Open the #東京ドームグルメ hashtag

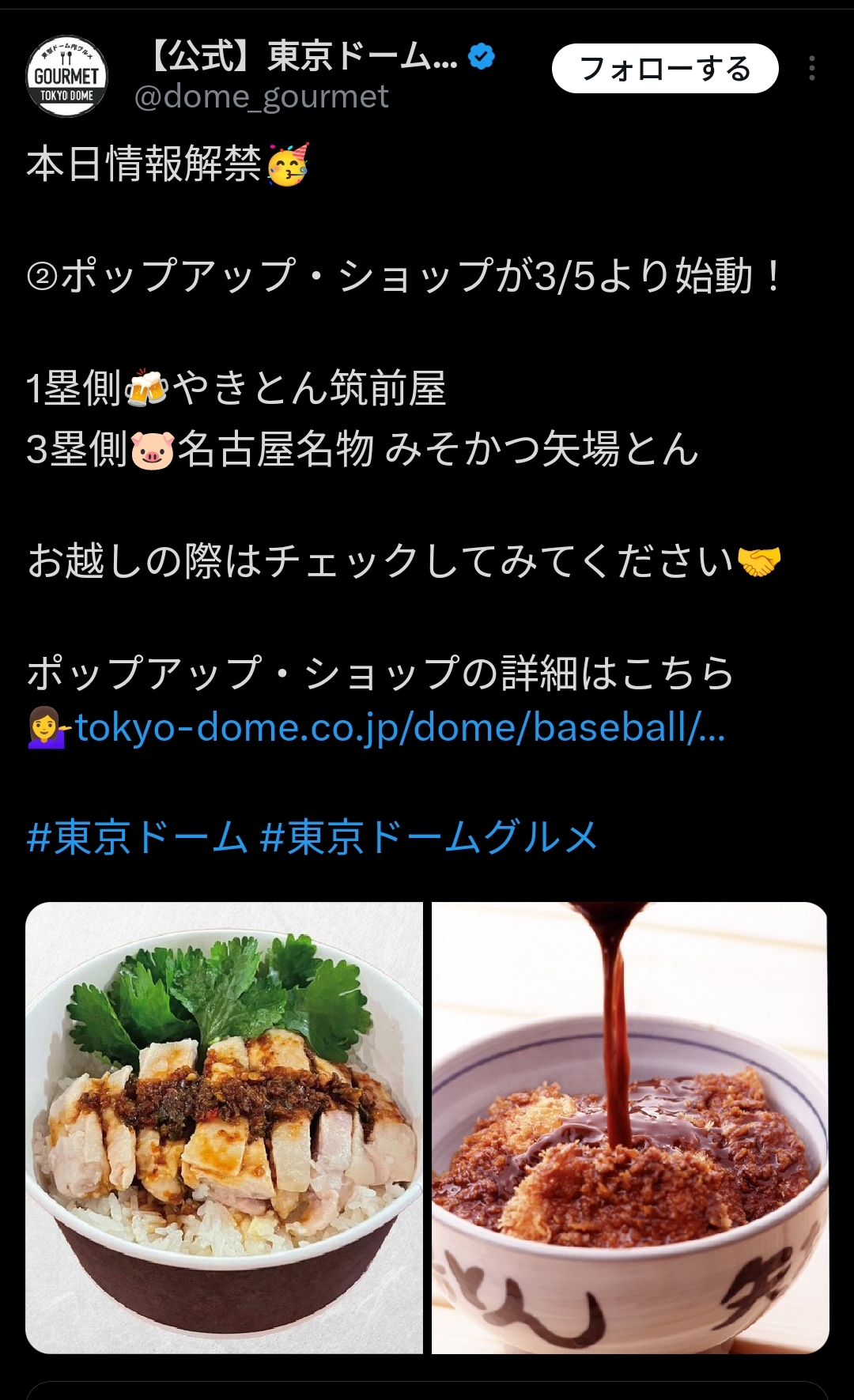[429, 837]
